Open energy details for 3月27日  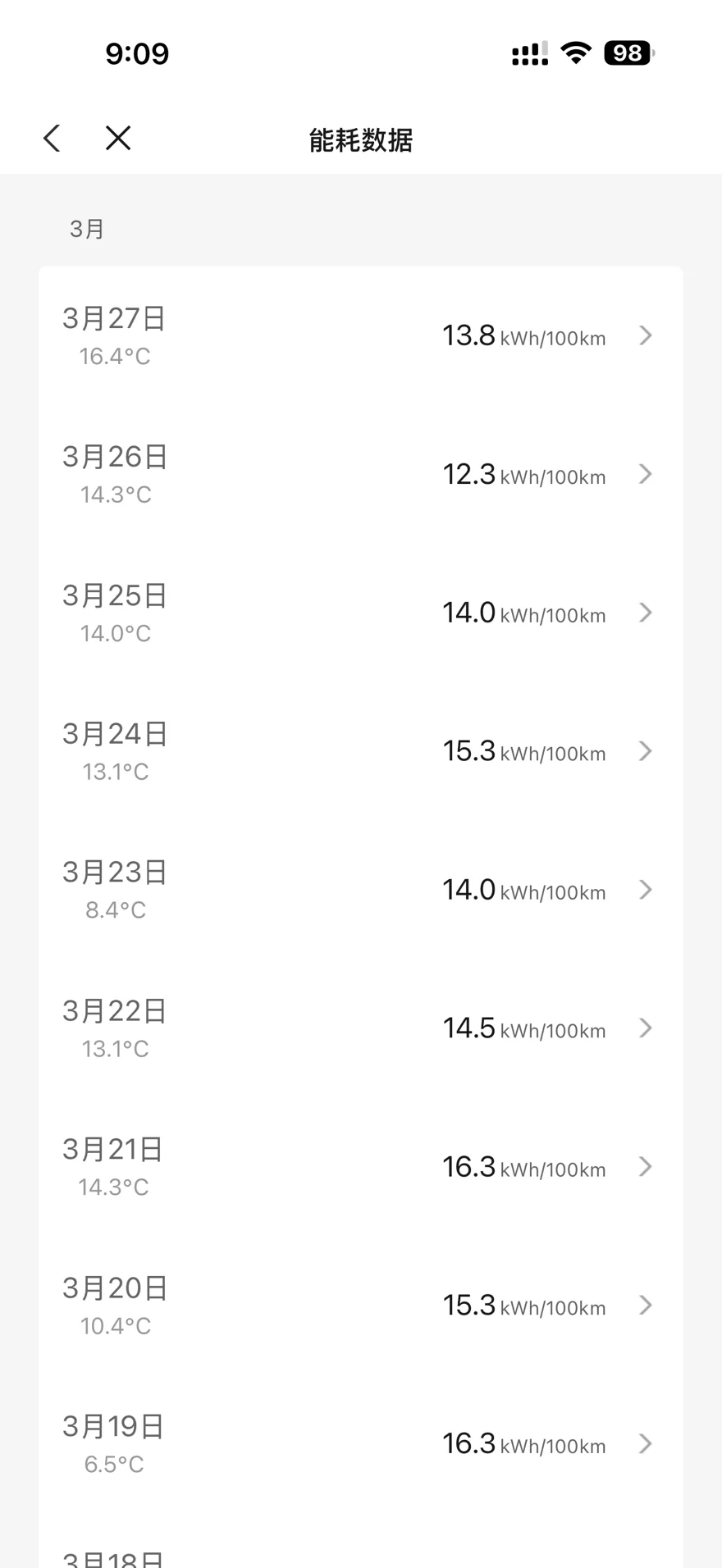[361, 336]
